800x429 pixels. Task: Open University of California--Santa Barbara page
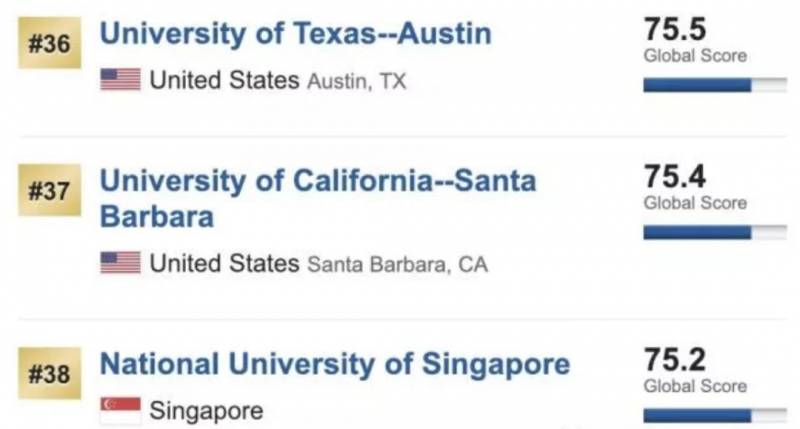click(x=317, y=181)
